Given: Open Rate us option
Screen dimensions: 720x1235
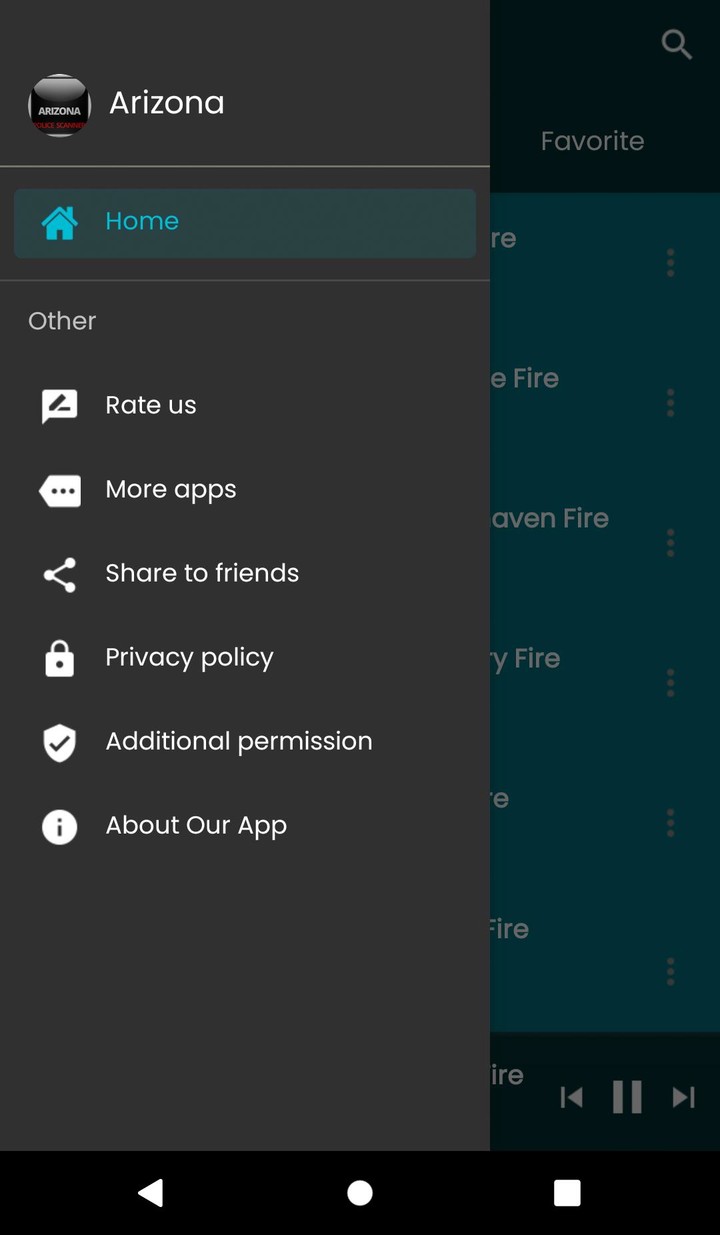Looking at the screenshot, I should [x=151, y=405].
